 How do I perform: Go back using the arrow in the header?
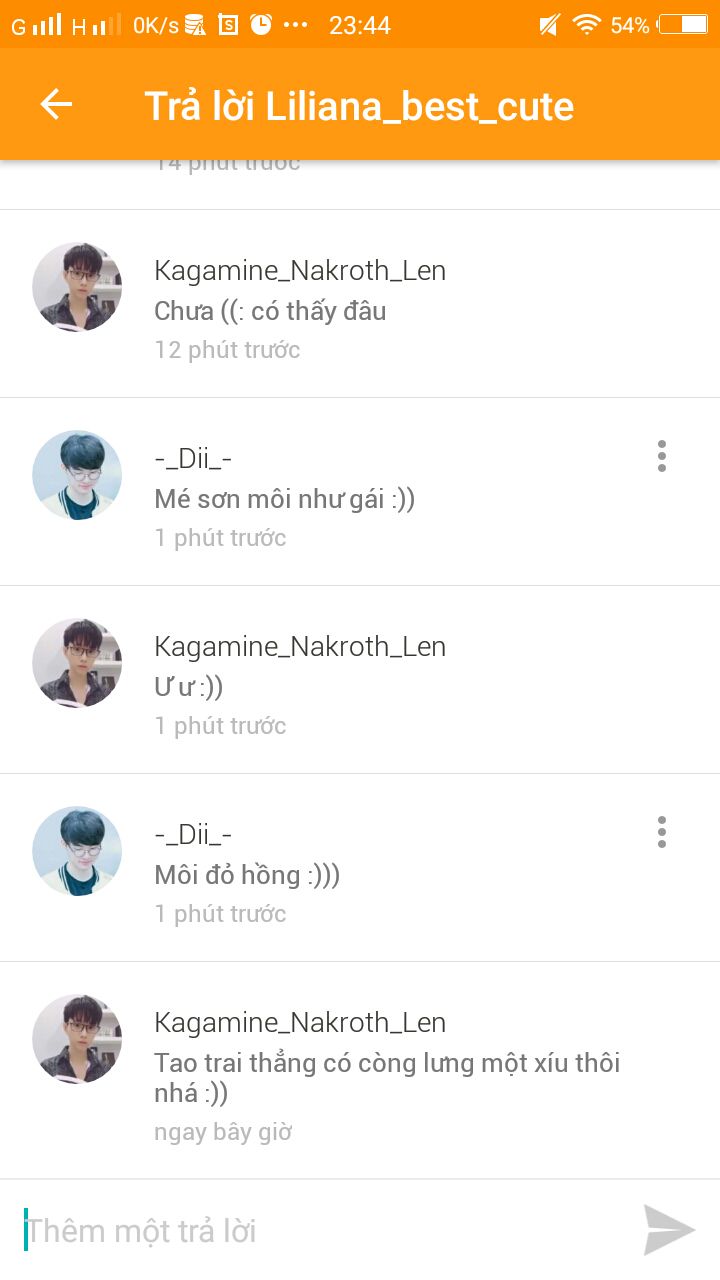[56, 104]
